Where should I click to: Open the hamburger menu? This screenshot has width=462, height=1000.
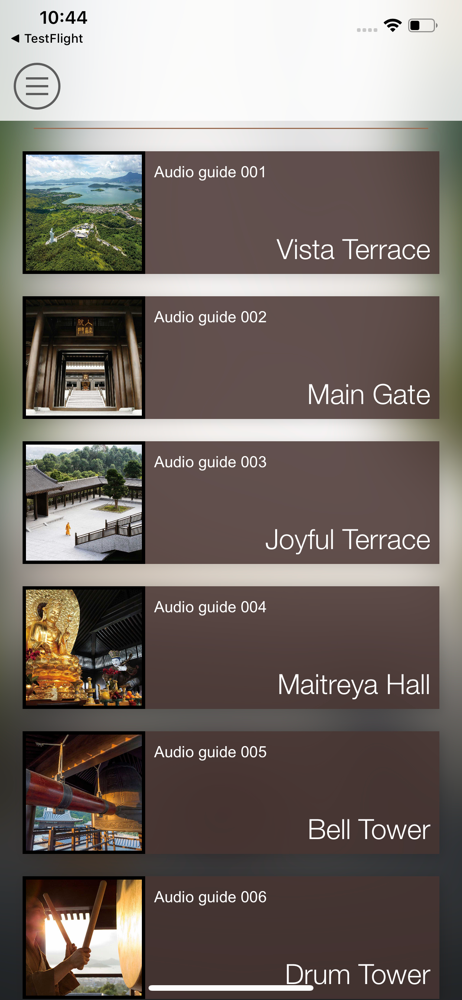(x=37, y=85)
